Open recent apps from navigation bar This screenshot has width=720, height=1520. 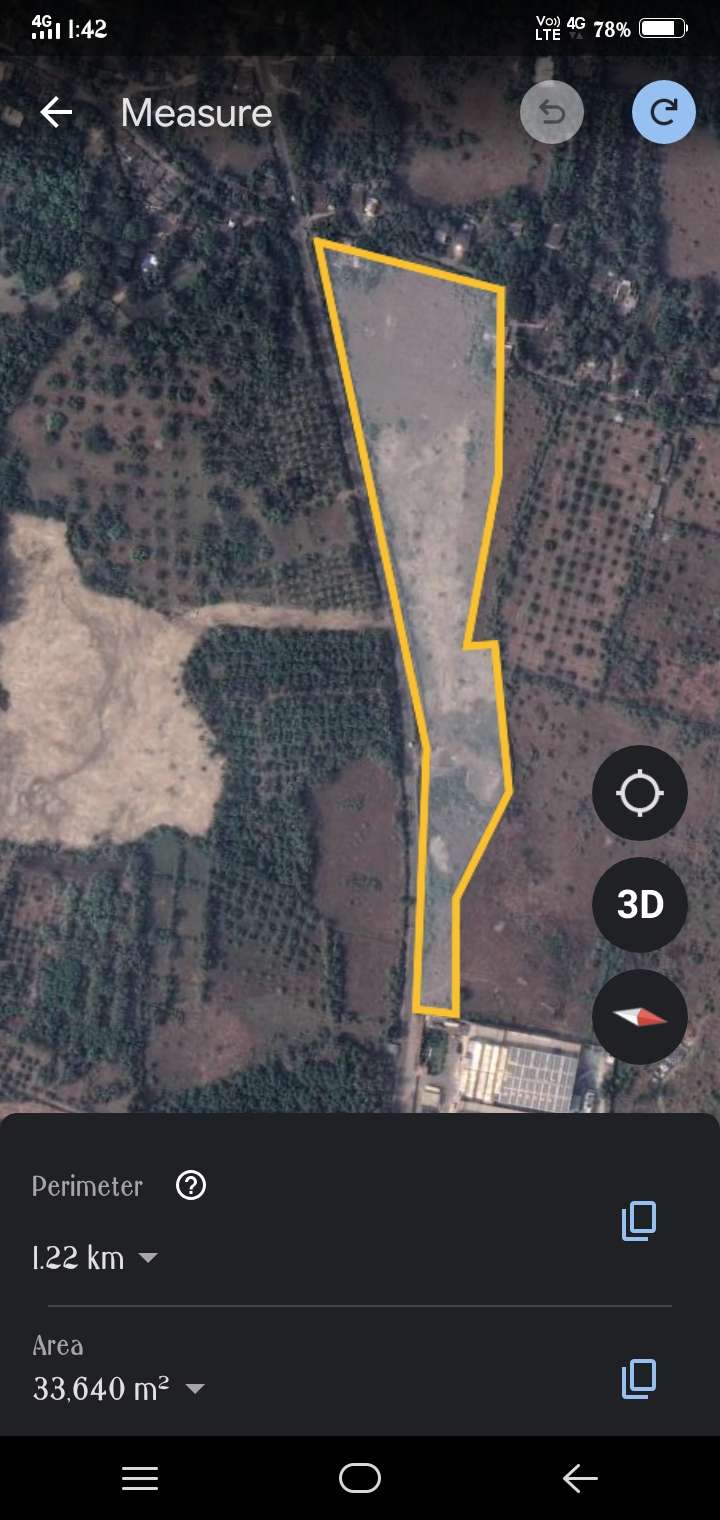140,1478
